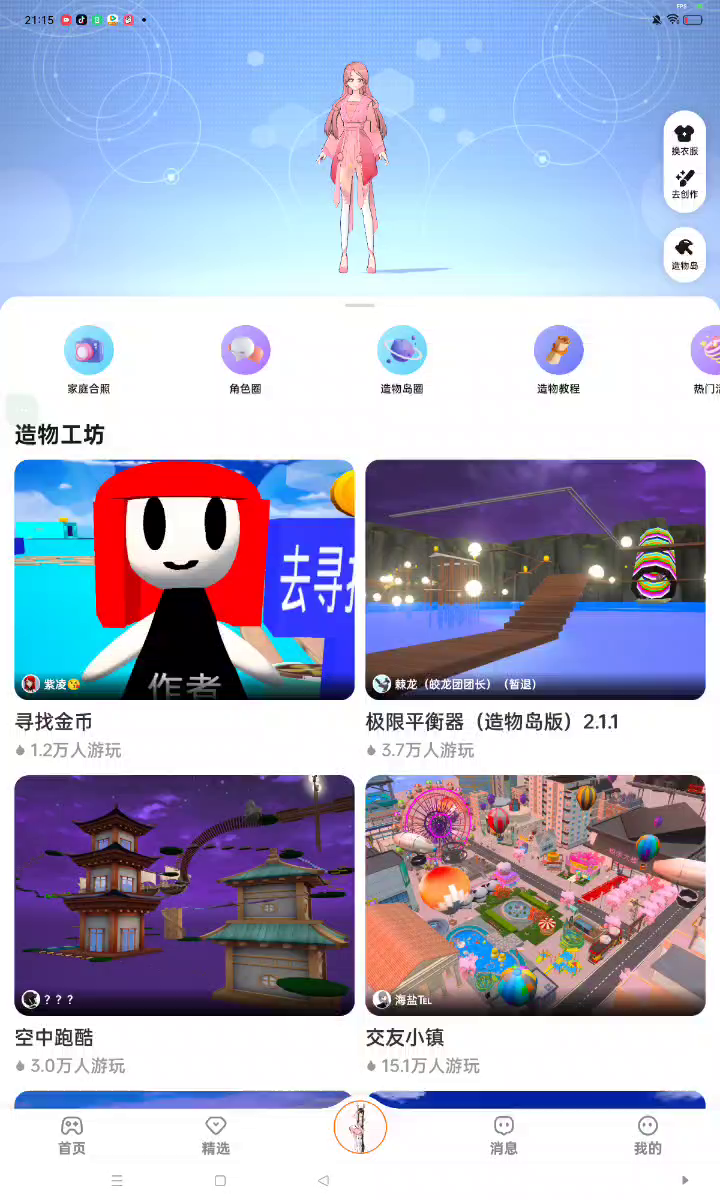Switch to the 首页 tab

[x=72, y=1135]
